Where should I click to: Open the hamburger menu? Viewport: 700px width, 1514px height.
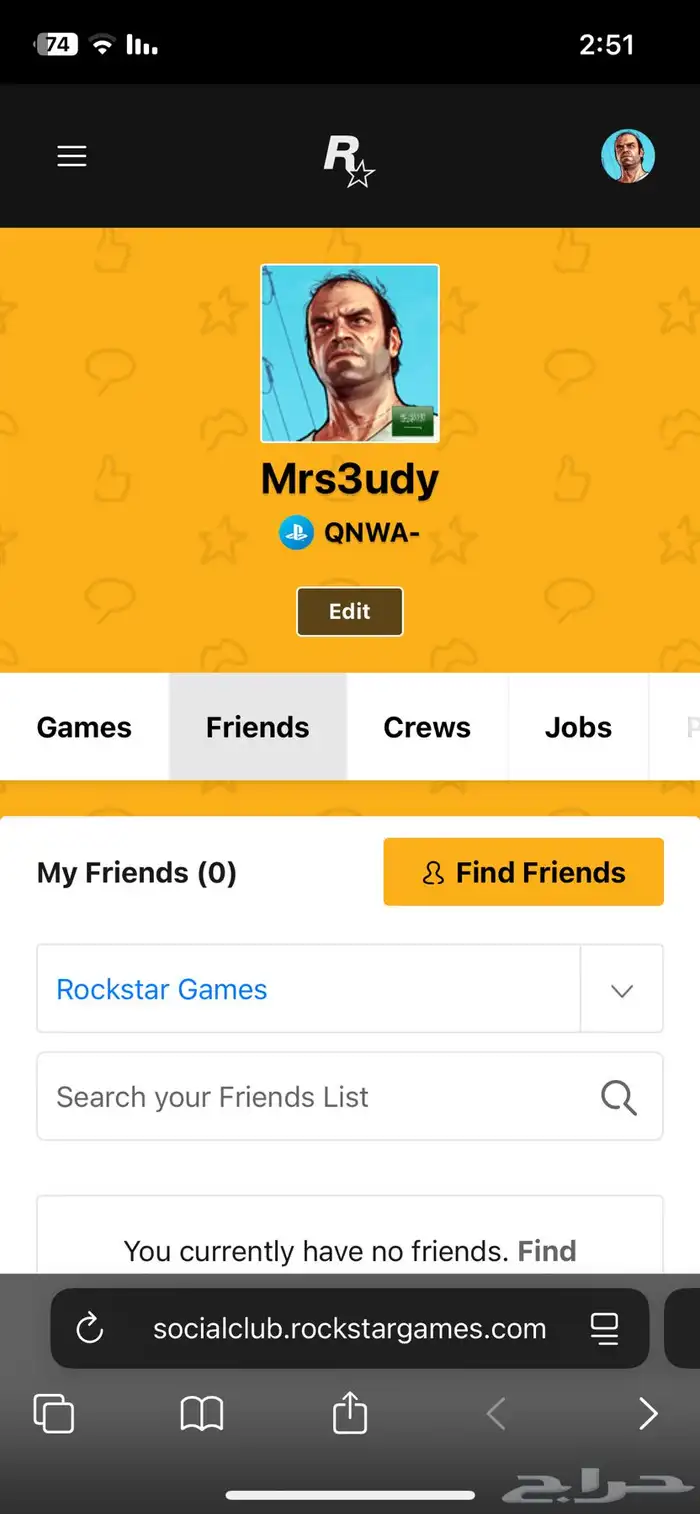pos(72,157)
